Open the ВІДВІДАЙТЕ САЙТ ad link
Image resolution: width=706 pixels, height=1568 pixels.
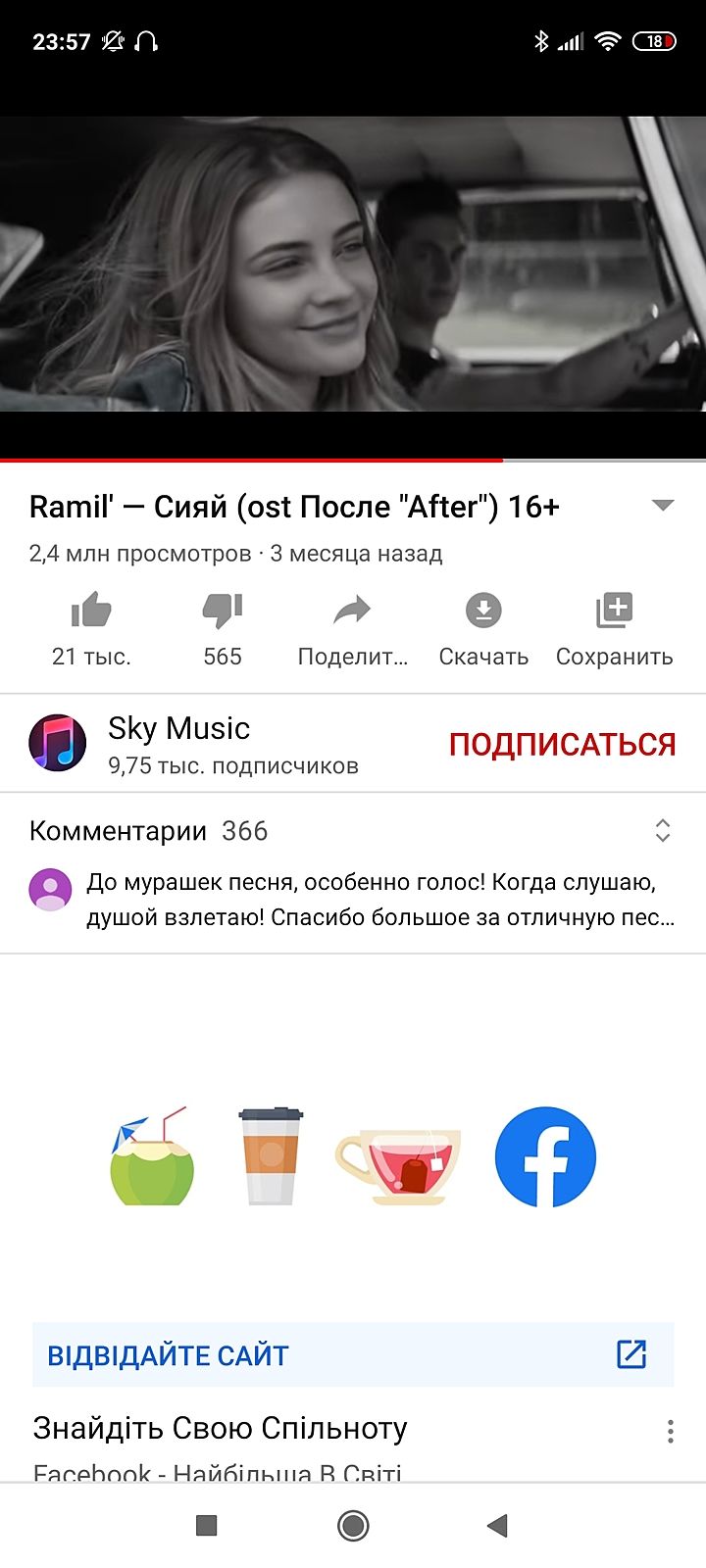[x=353, y=1355]
